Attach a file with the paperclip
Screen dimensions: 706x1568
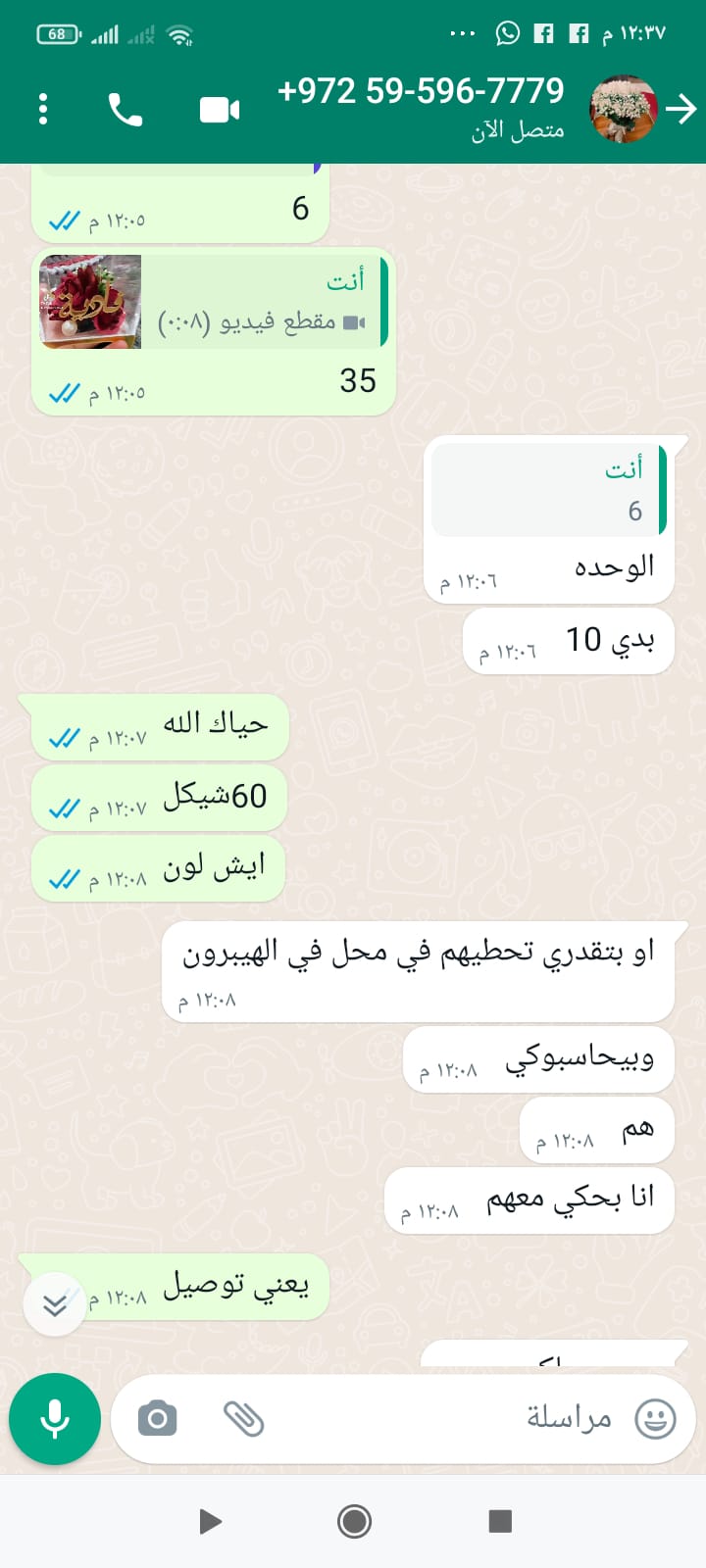click(x=243, y=1418)
